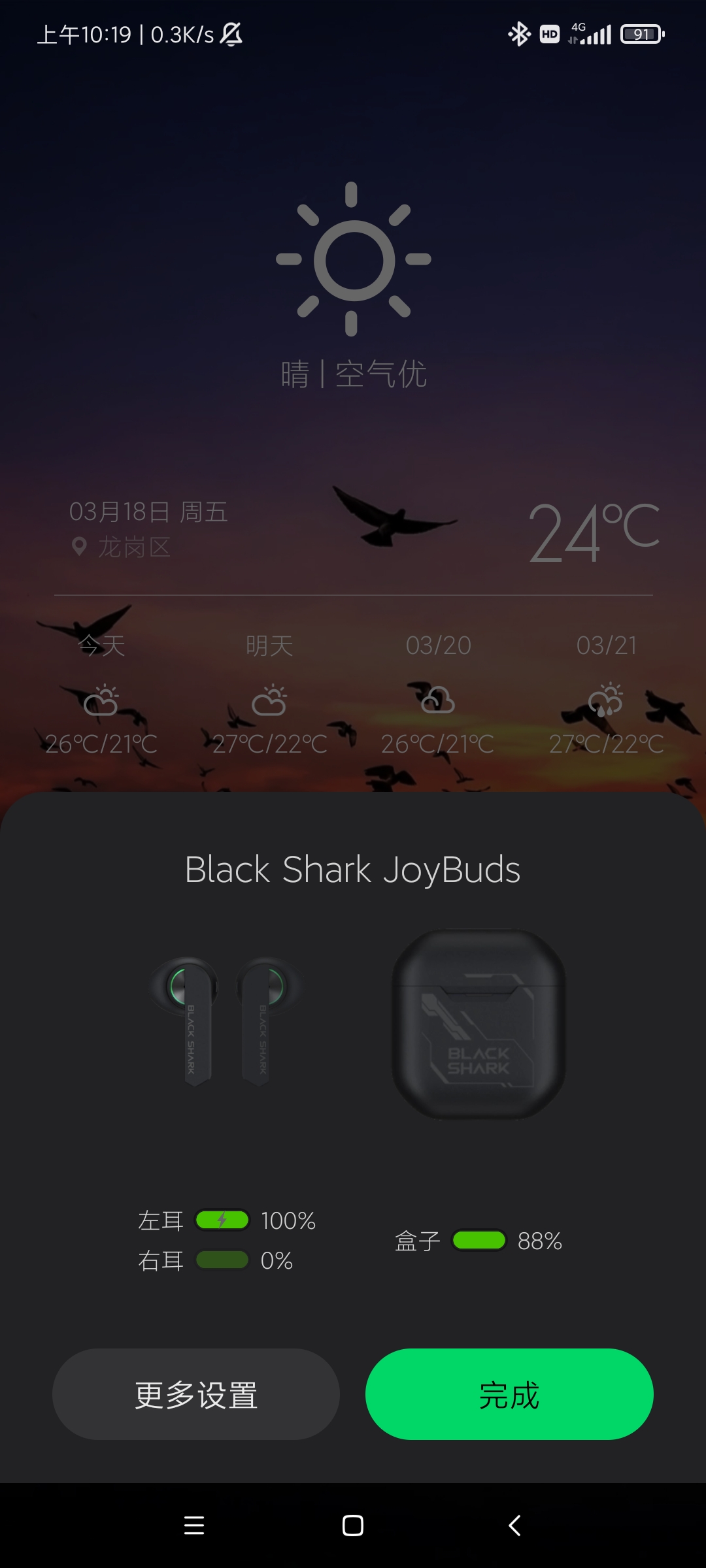Open 更多设置 for the JoyBuds
This screenshot has width=706, height=1568.
[x=196, y=1394]
